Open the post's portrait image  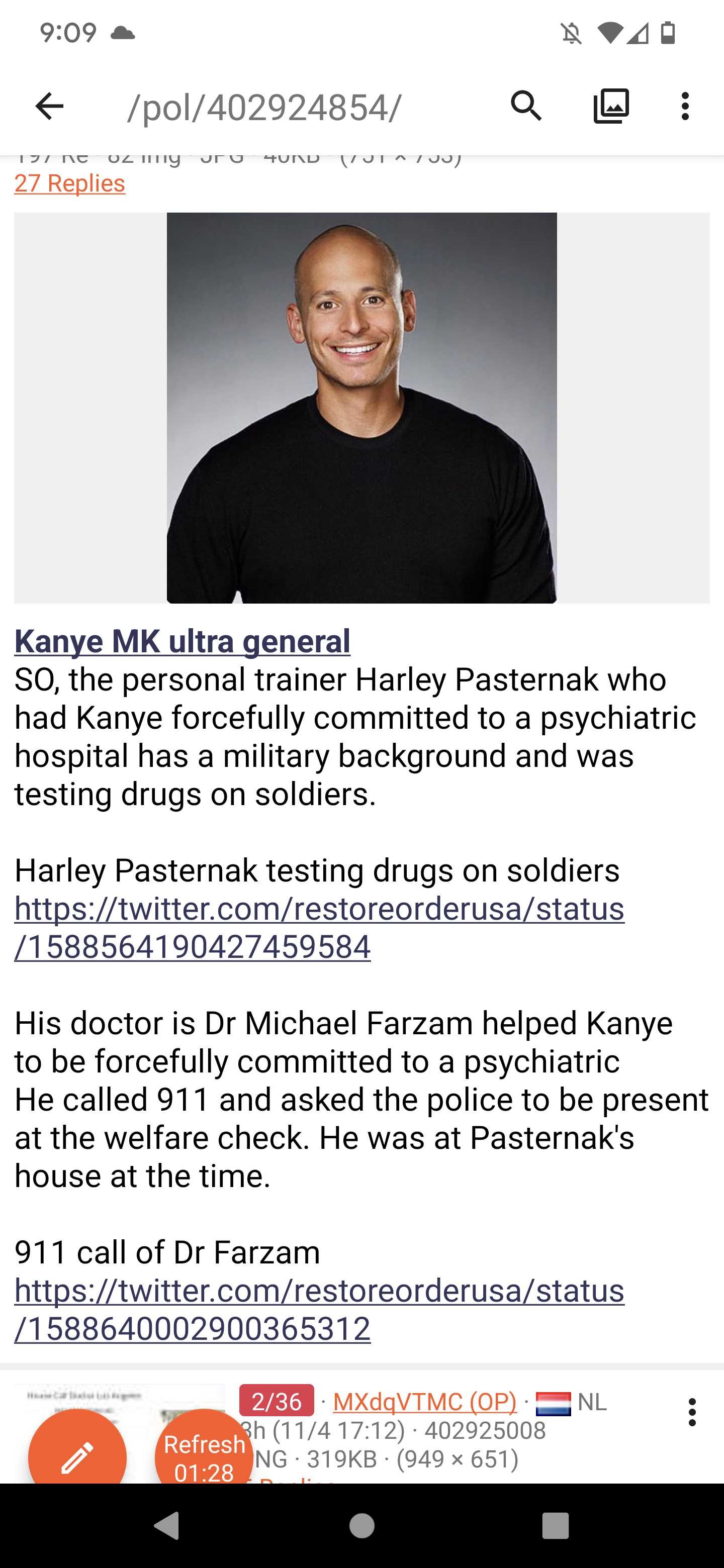pos(361,408)
